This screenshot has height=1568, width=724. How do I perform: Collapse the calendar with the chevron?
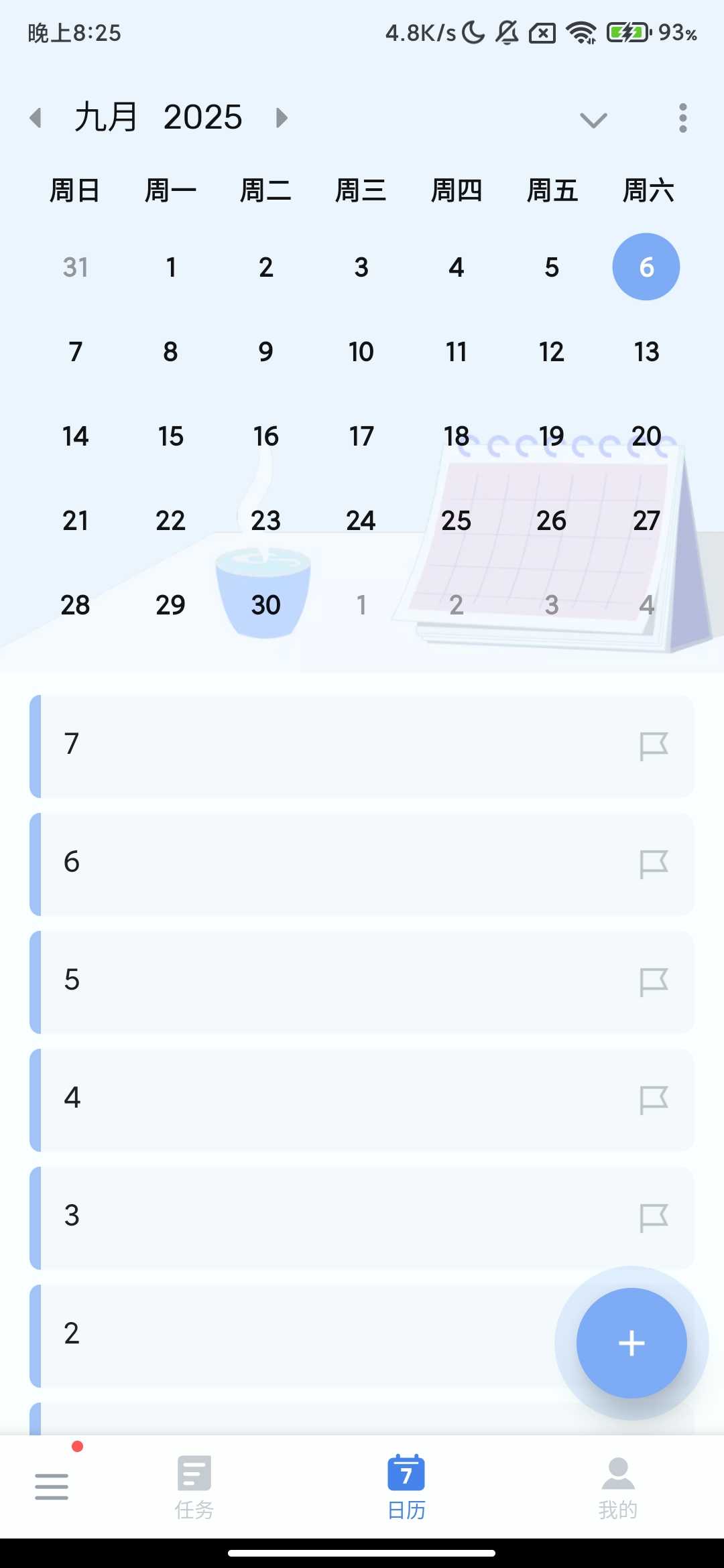(593, 120)
